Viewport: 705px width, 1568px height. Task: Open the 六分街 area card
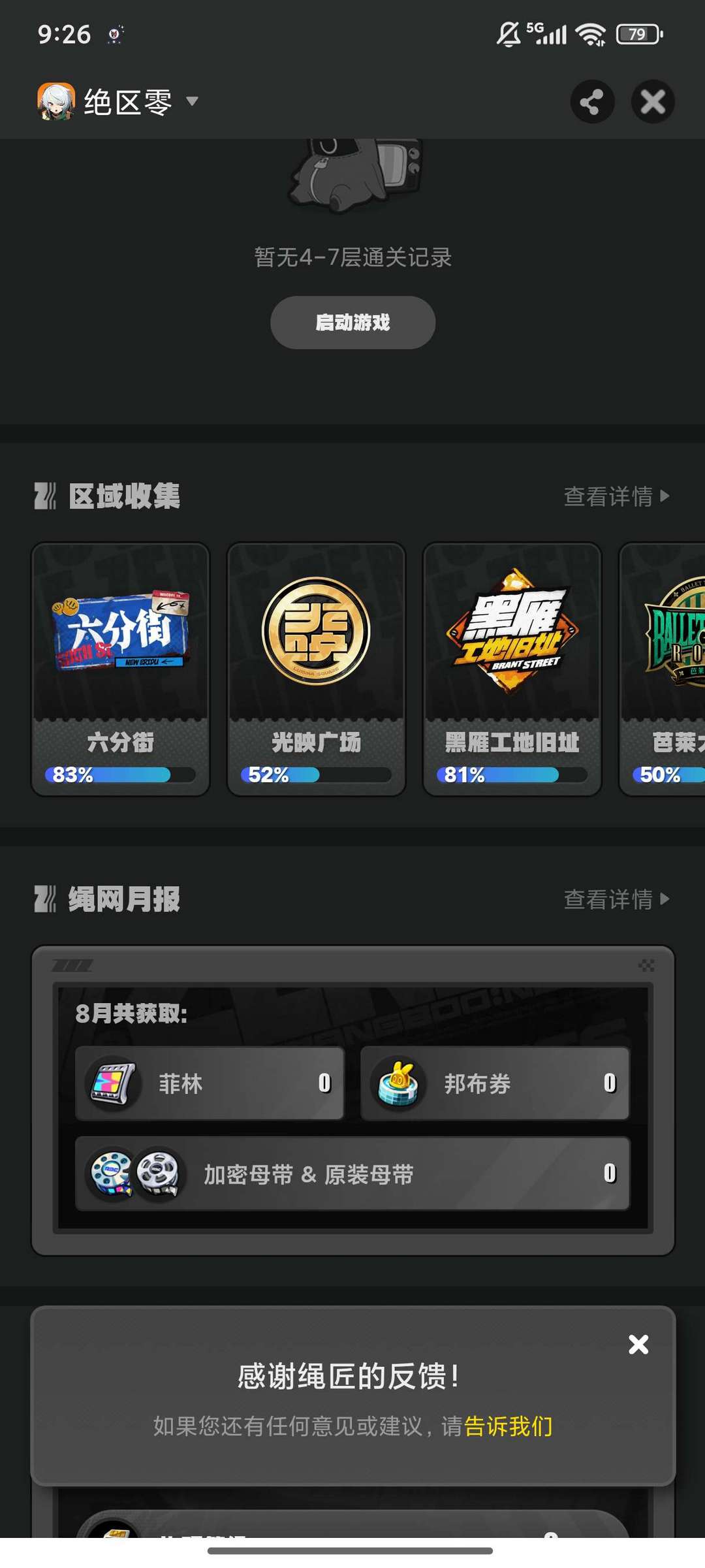(121, 669)
